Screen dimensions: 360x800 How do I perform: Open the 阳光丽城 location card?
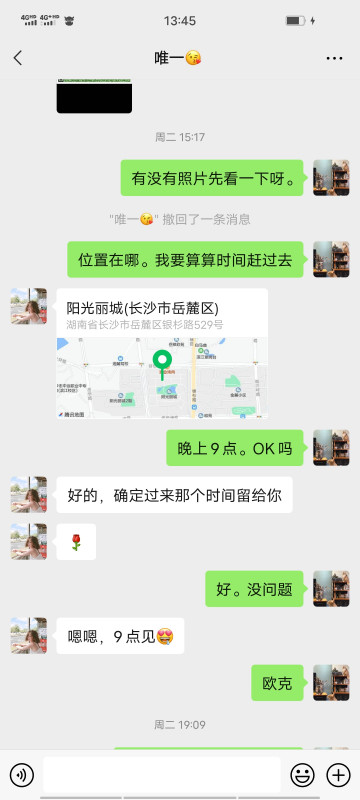tap(162, 354)
